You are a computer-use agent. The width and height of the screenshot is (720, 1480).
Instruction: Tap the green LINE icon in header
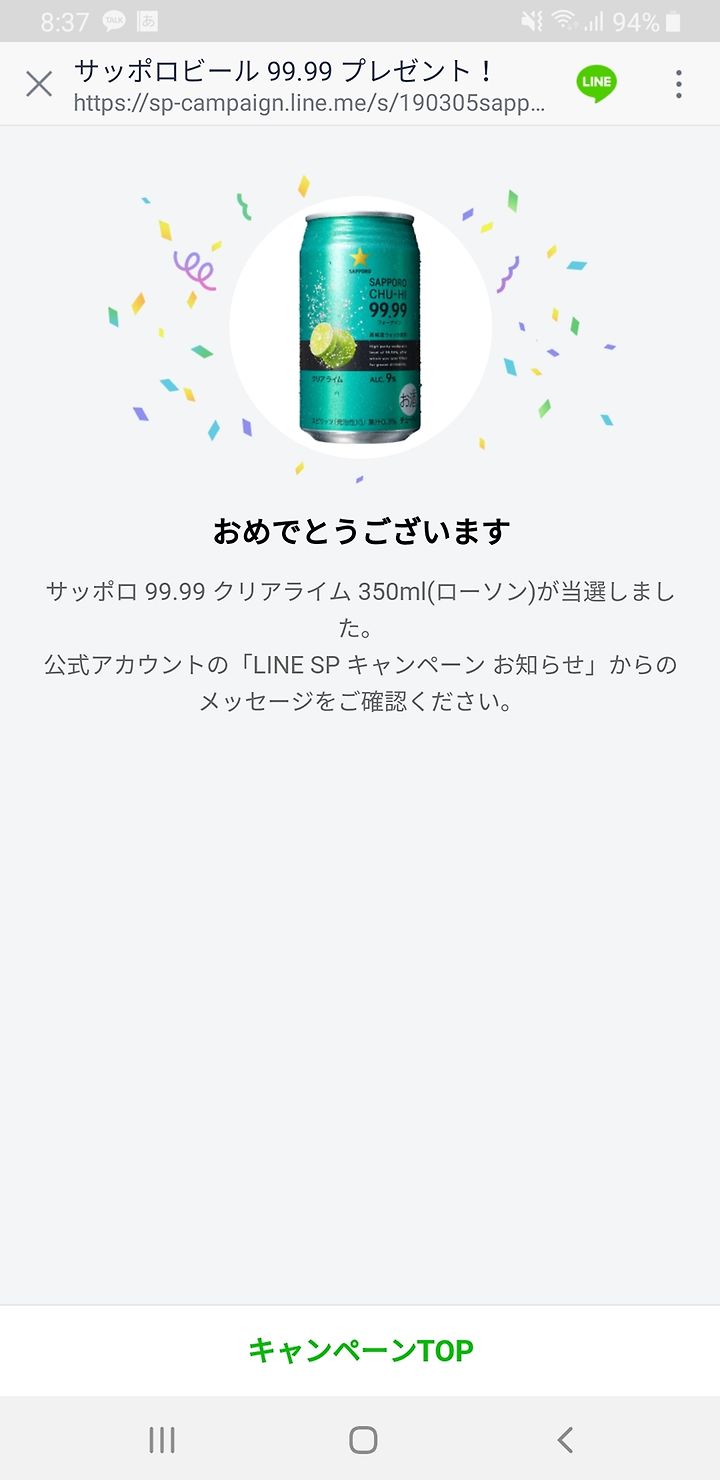click(x=596, y=84)
